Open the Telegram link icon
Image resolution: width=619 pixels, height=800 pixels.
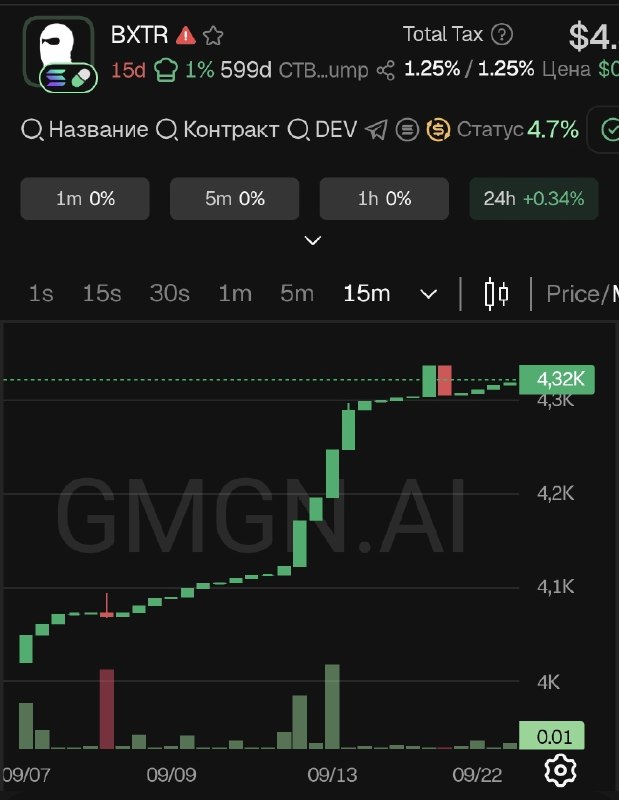(x=377, y=130)
